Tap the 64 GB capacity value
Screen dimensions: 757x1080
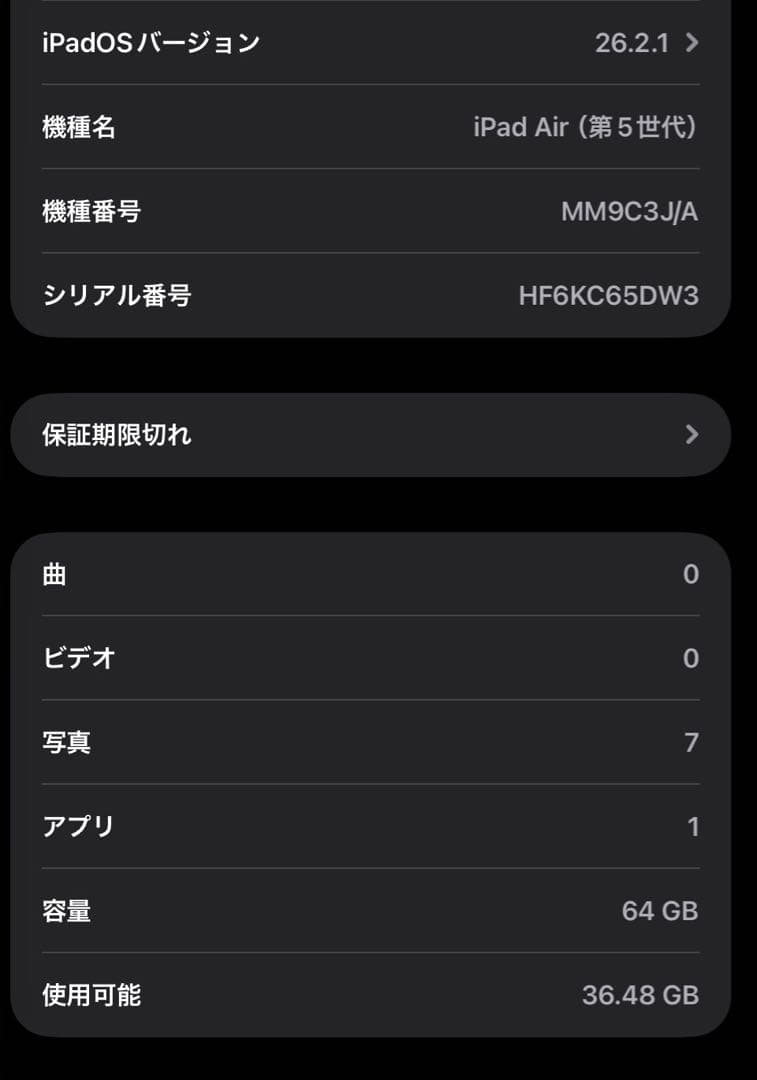tap(658, 911)
